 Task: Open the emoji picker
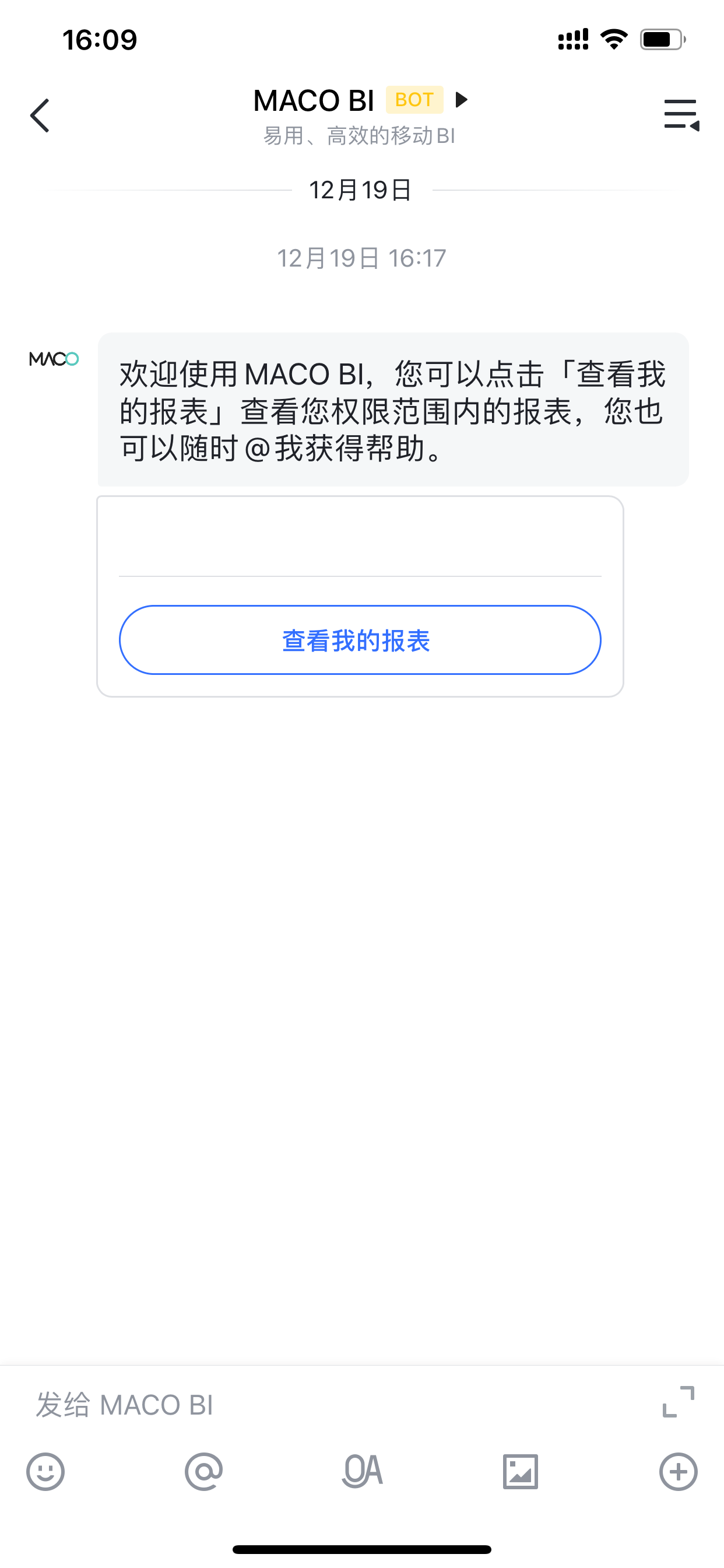tap(45, 1472)
